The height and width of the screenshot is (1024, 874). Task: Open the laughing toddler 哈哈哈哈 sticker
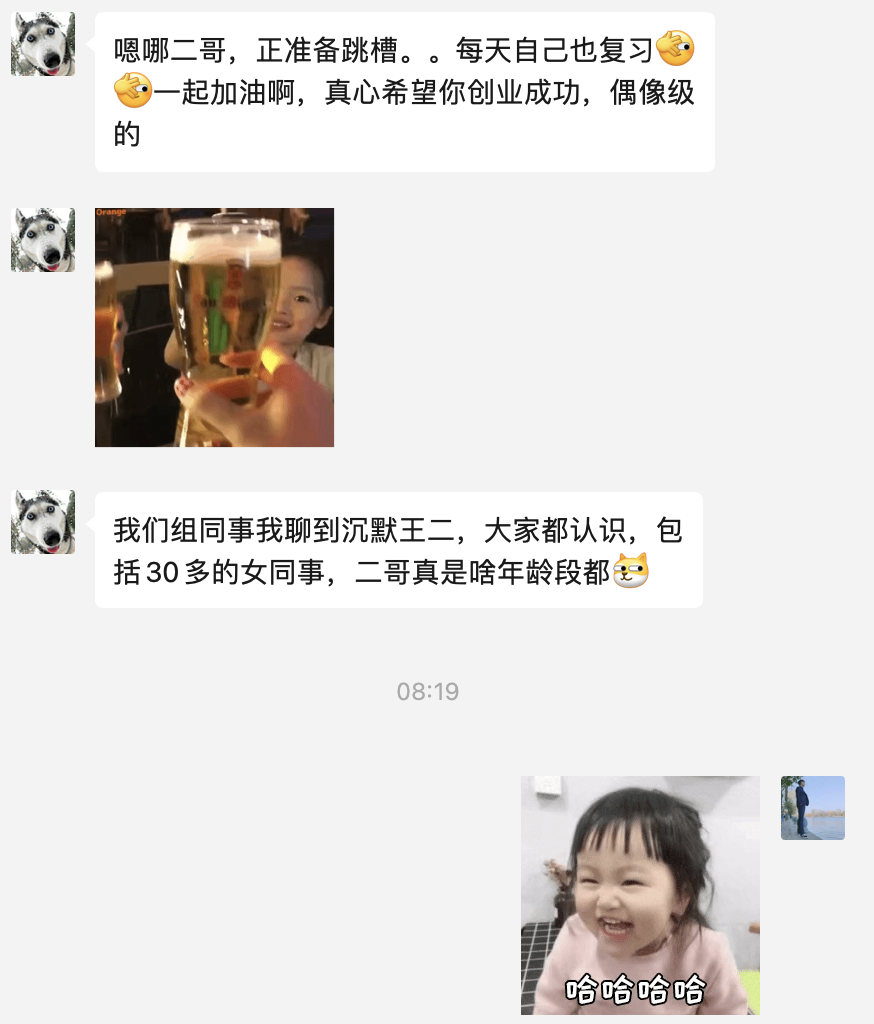point(640,895)
